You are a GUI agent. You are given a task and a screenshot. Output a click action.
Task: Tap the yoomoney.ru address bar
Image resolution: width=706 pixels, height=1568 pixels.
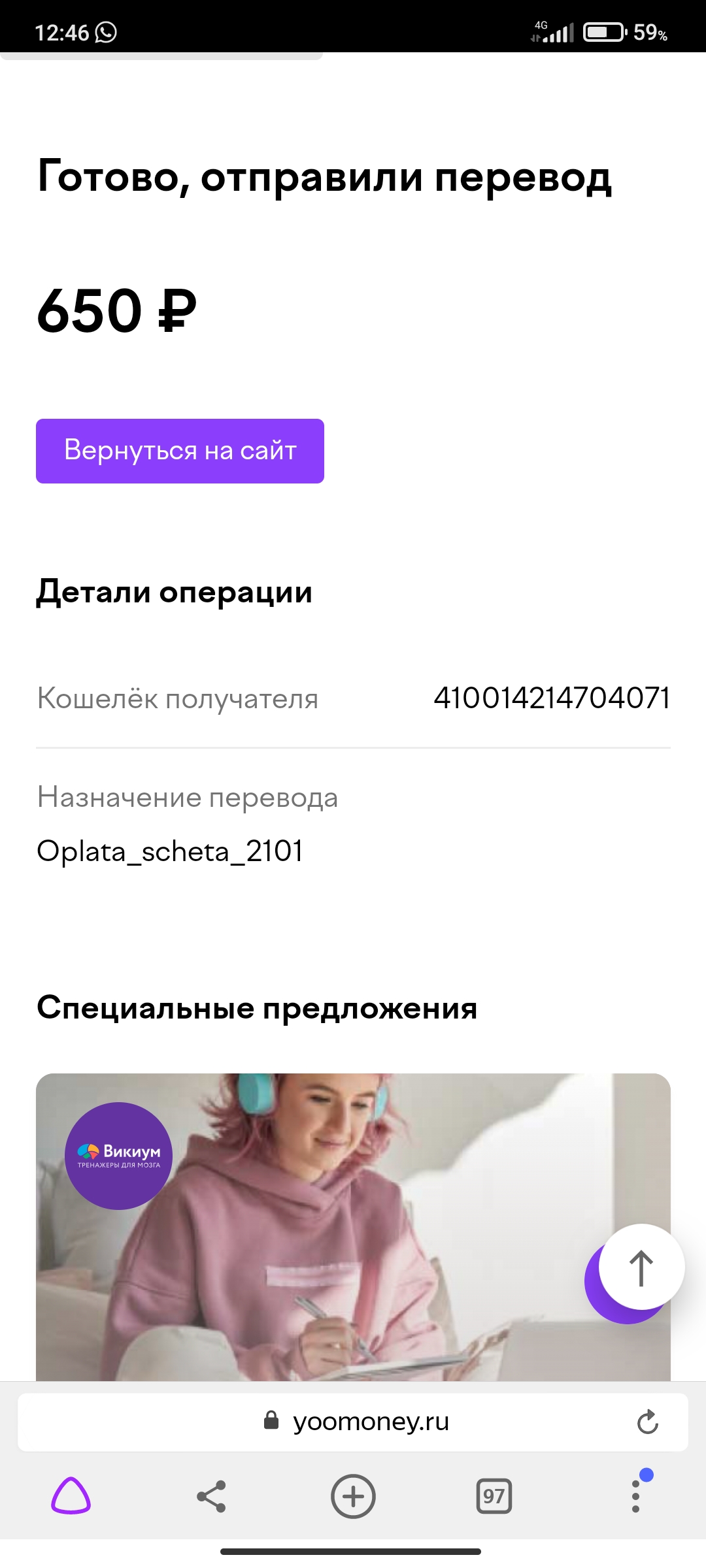[x=353, y=1422]
